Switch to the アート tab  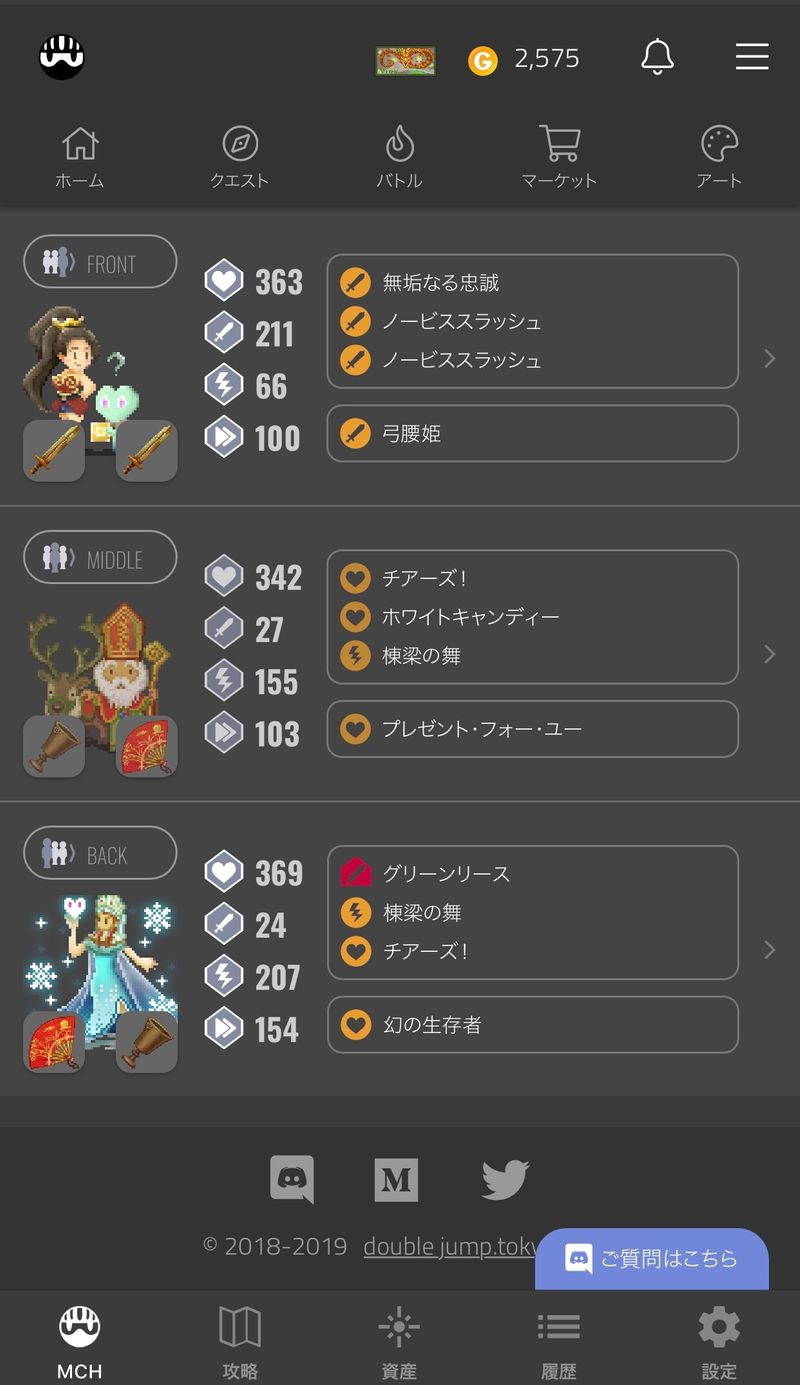tap(719, 157)
